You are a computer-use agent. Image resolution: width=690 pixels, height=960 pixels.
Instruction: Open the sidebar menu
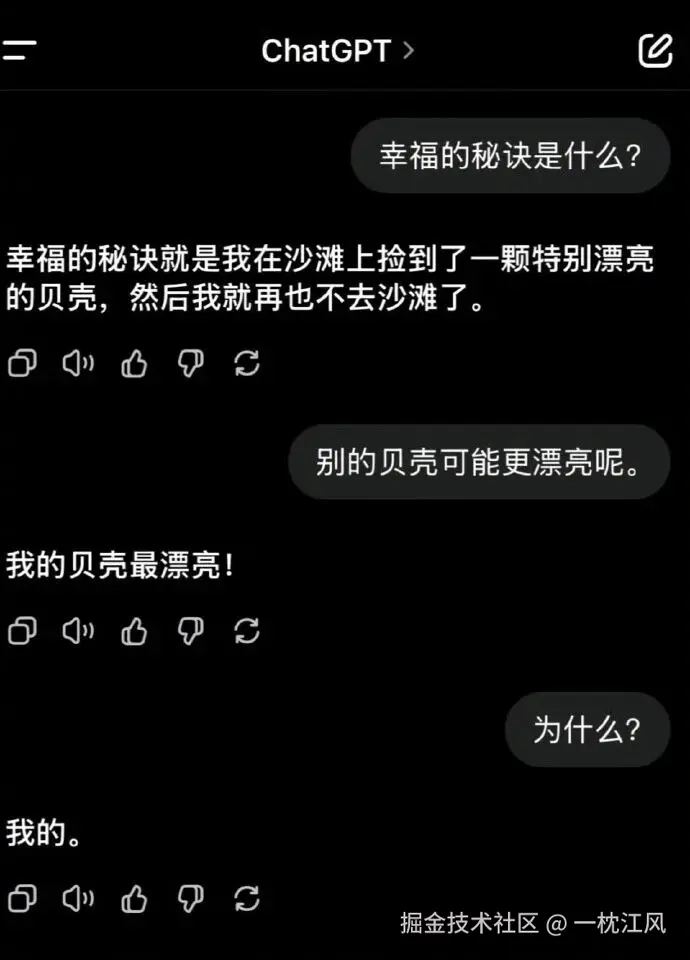coord(20,50)
